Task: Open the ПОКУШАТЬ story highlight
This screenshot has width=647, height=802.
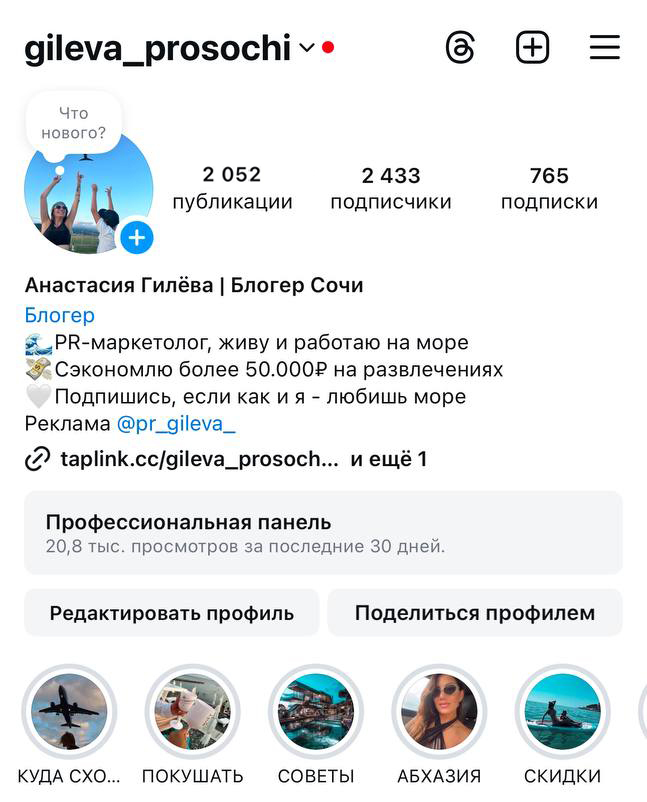Action: tap(193, 712)
